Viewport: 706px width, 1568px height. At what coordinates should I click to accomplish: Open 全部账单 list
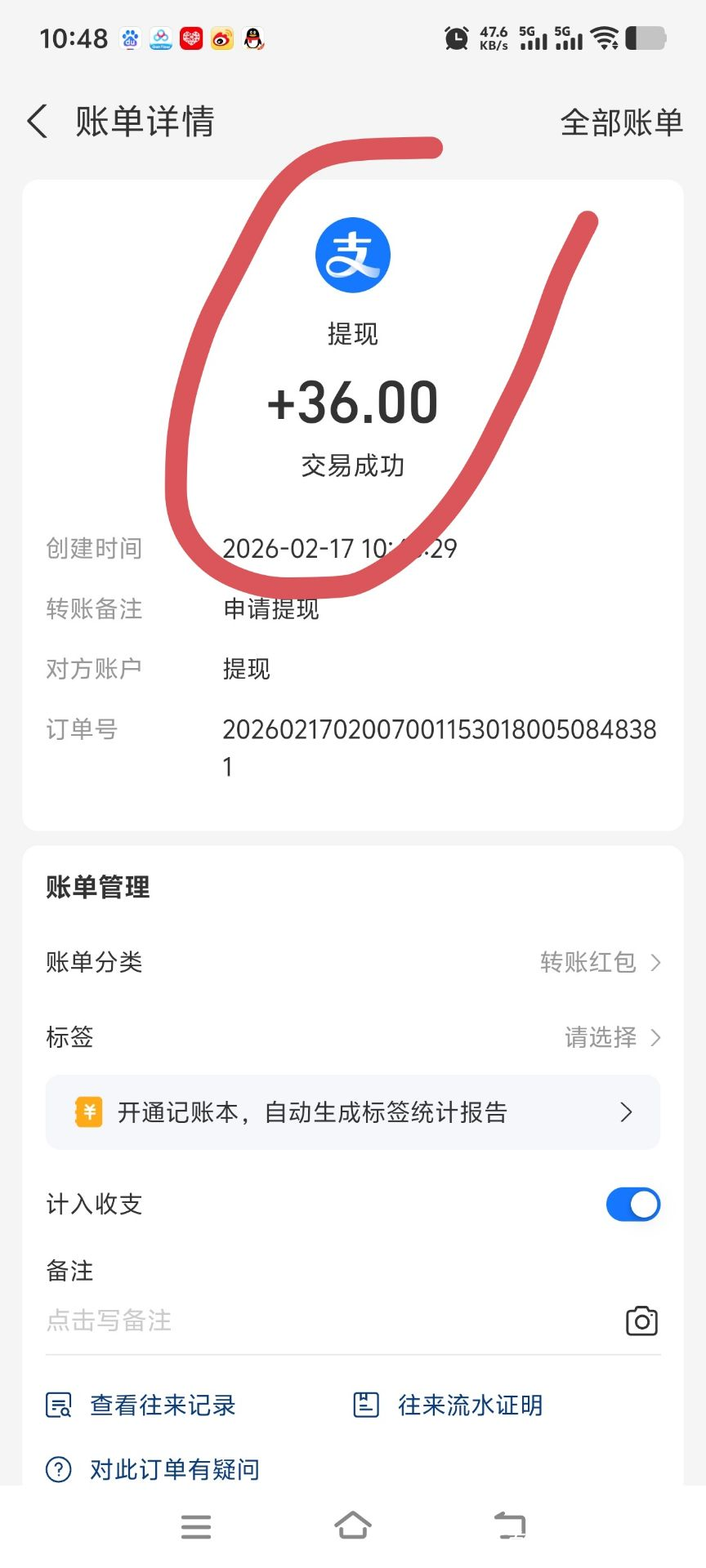(621, 122)
